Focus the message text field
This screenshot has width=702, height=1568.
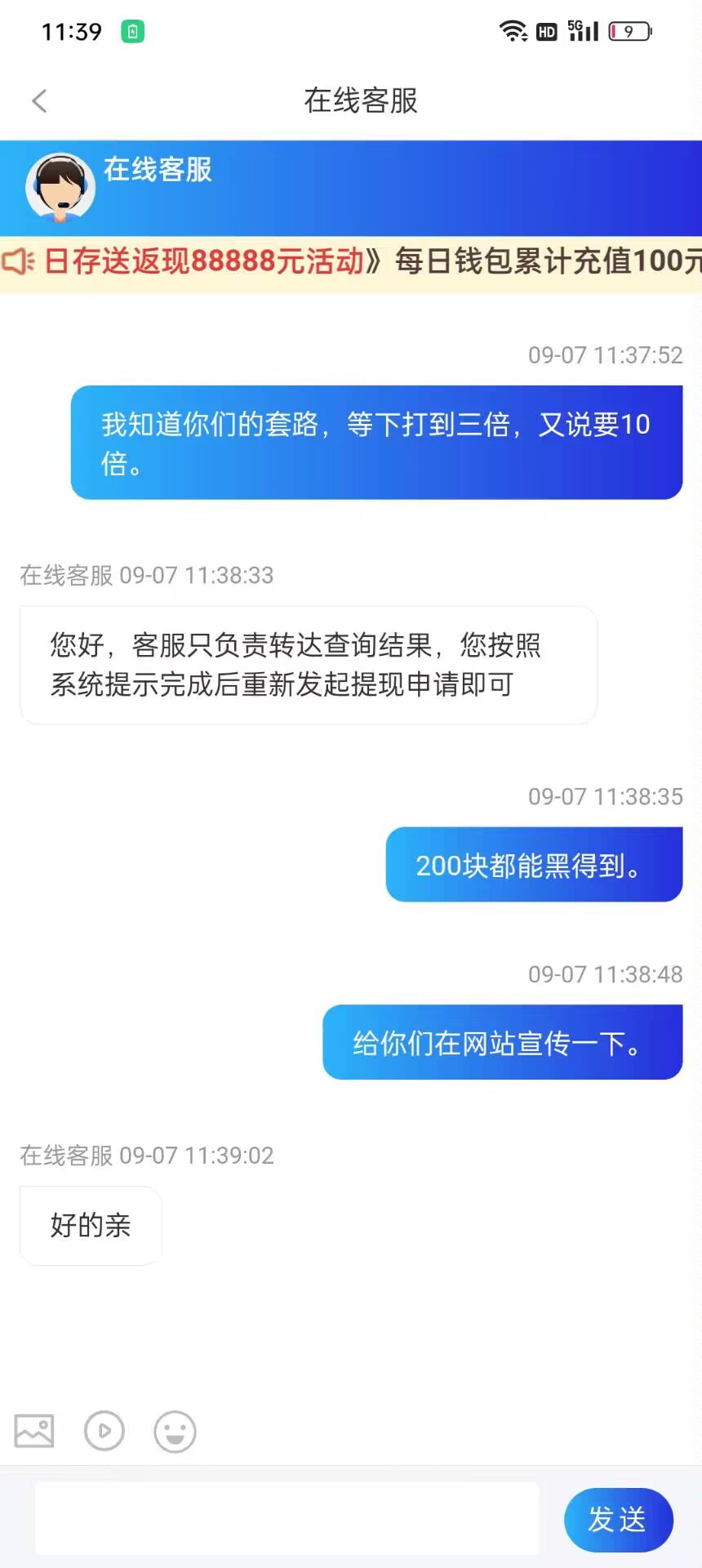click(287, 1519)
